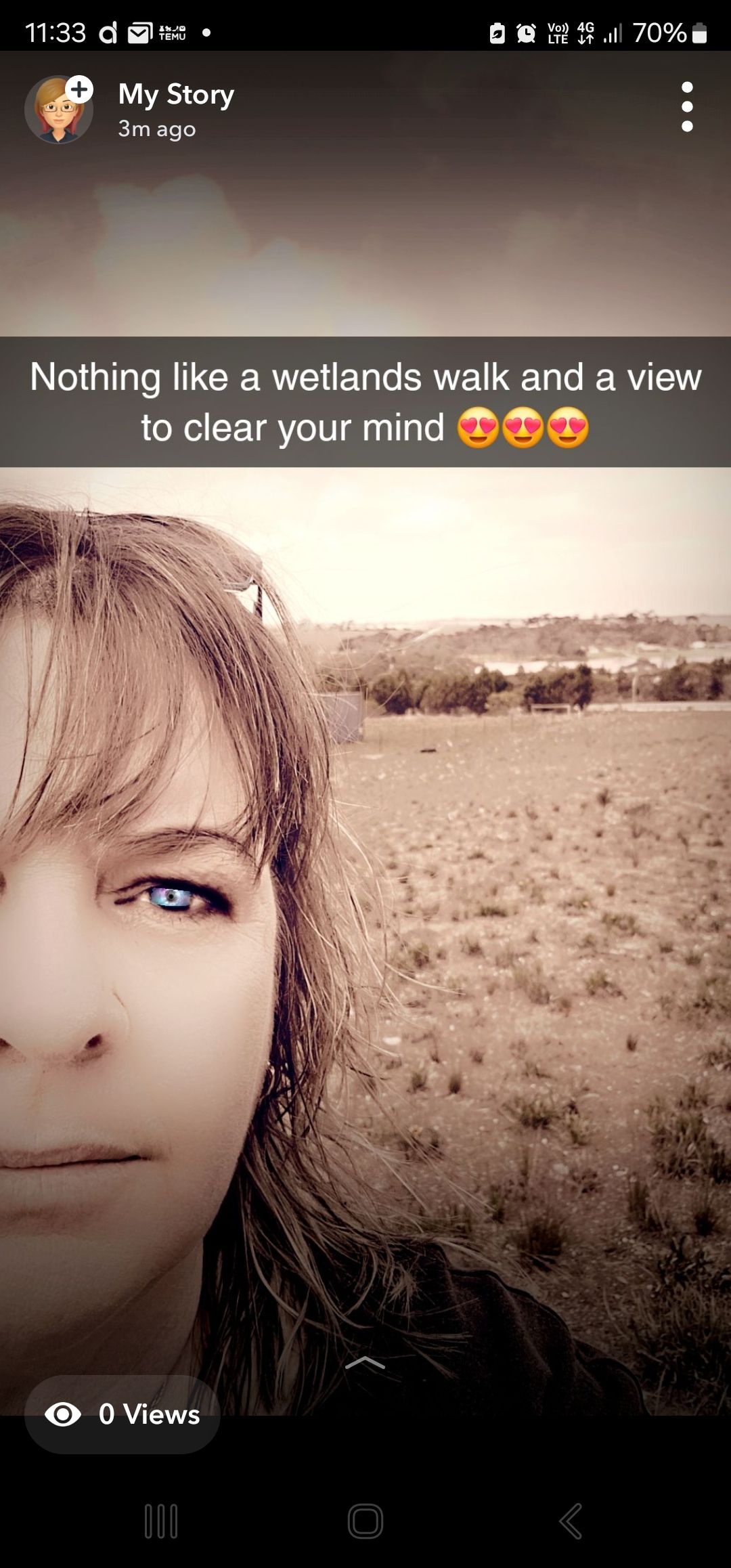Open the three-dot story options menu
Image resolution: width=731 pixels, height=1568 pixels.
[687, 107]
